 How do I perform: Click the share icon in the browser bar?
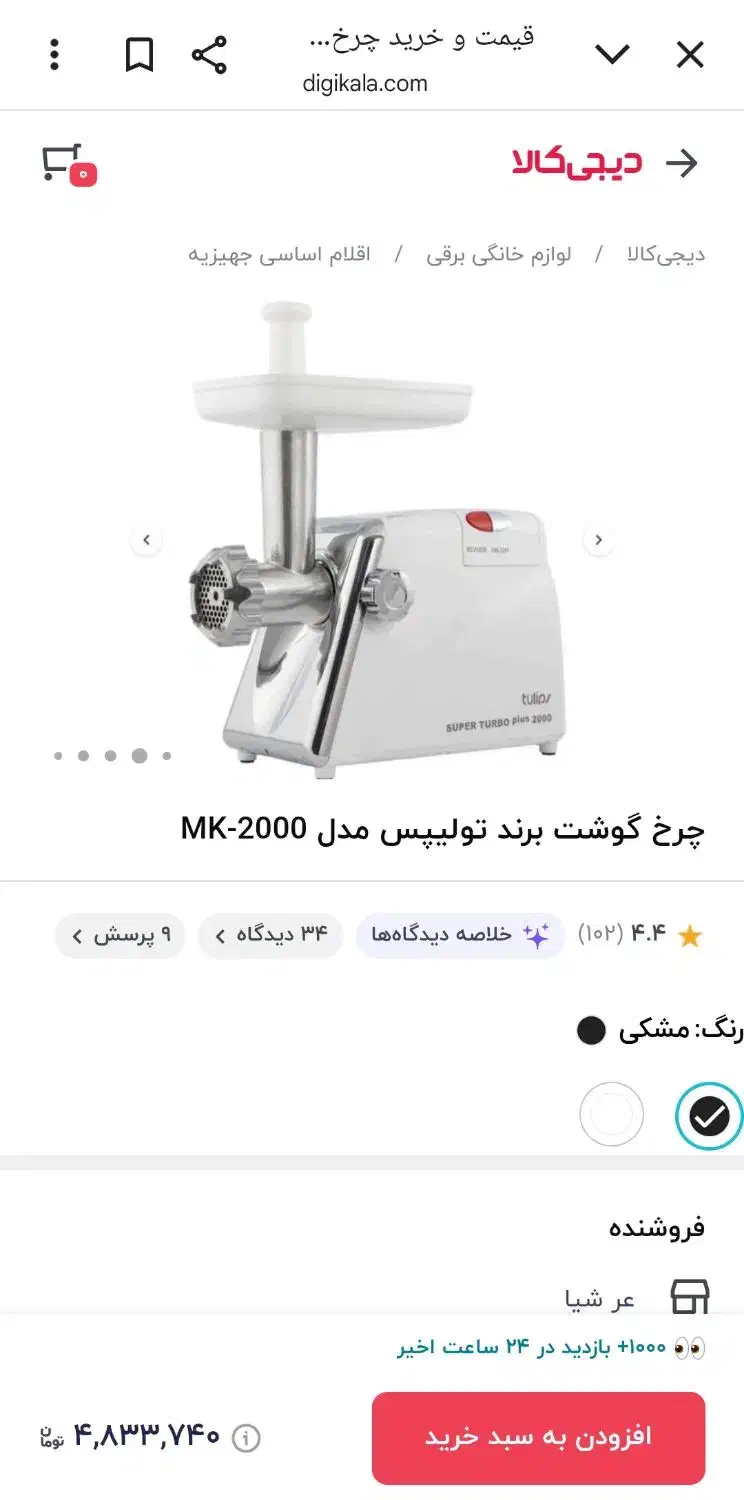(x=207, y=55)
